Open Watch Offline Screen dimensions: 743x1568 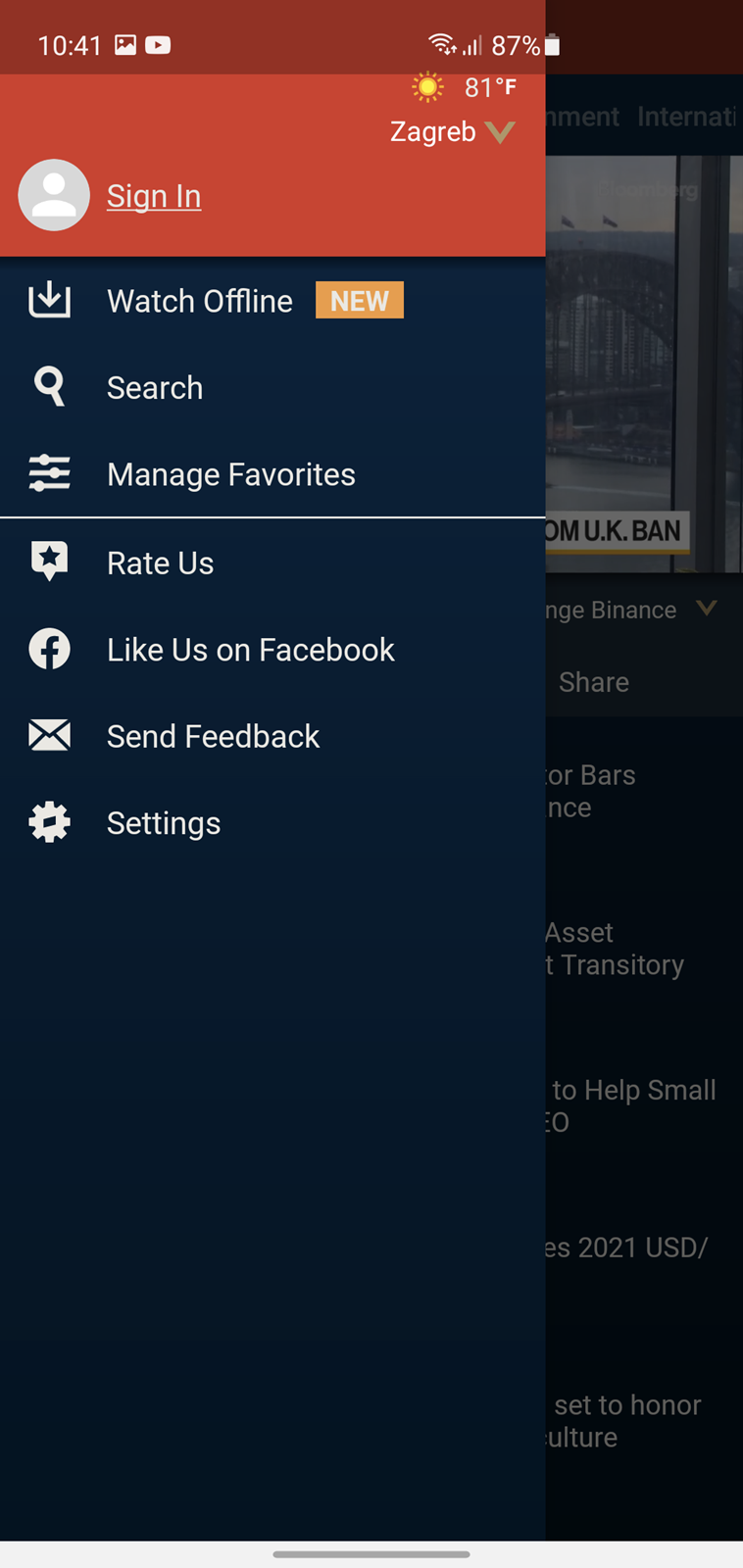pyautogui.click(x=200, y=301)
